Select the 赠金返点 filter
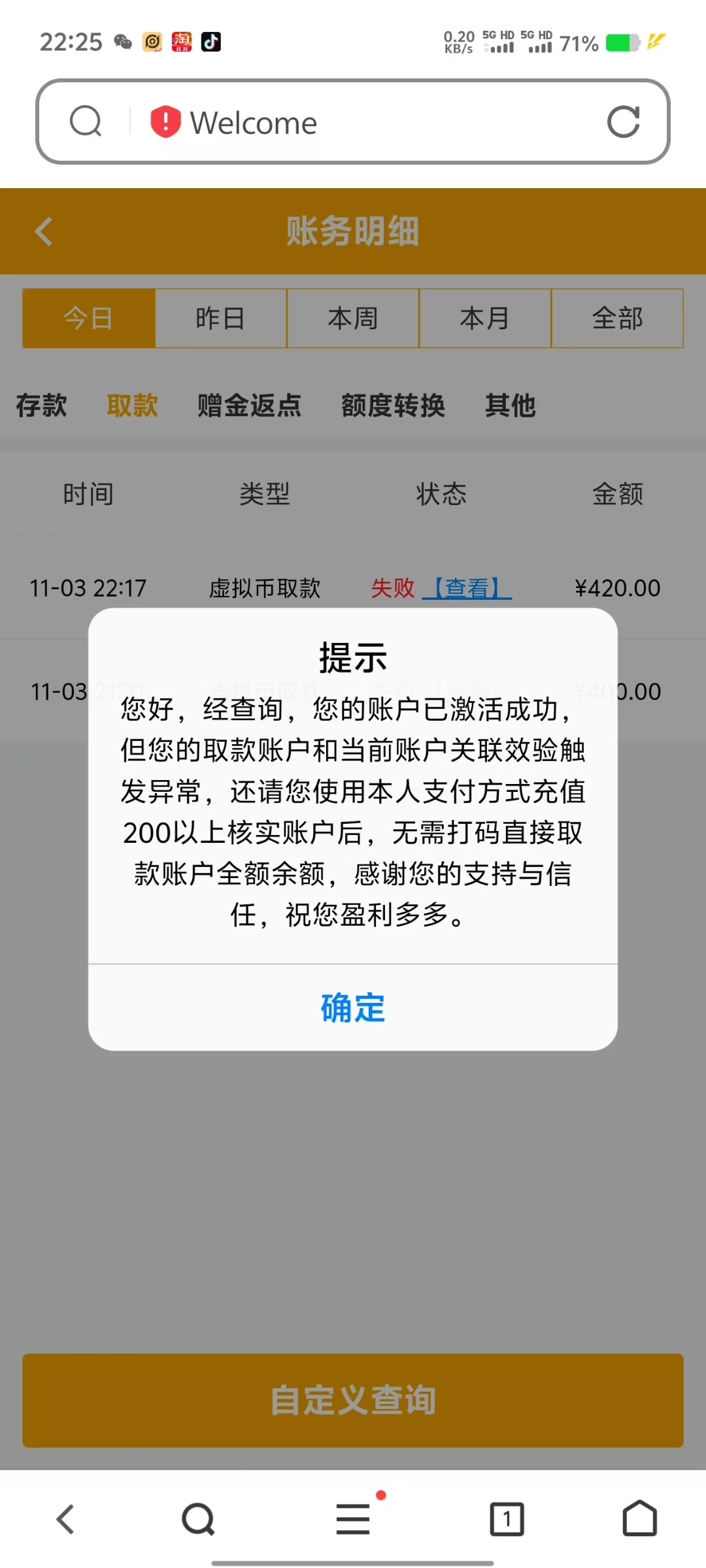The height and width of the screenshot is (1568, 706). pos(248,405)
